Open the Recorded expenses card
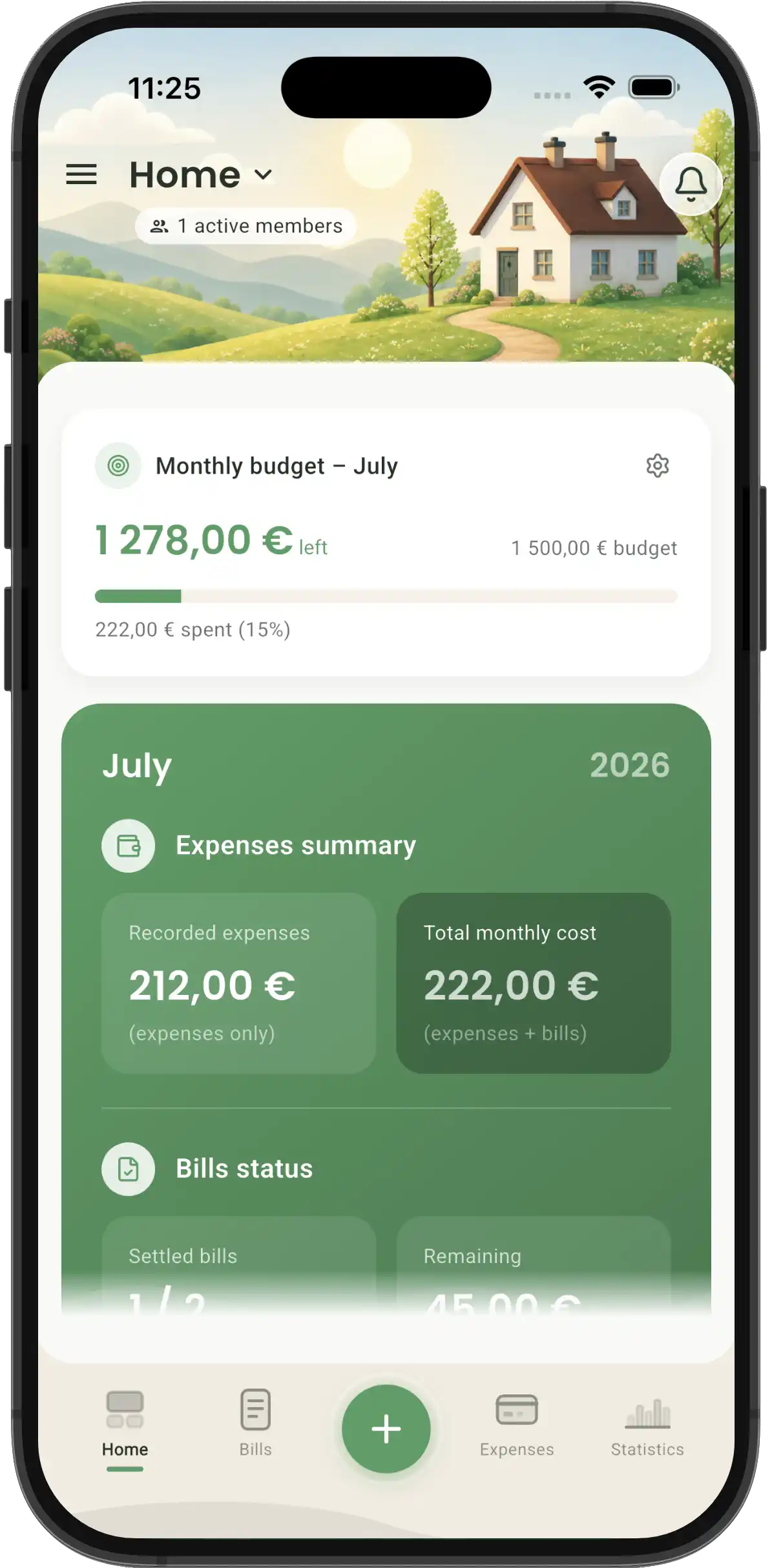The height and width of the screenshot is (1568, 772). (x=238, y=983)
